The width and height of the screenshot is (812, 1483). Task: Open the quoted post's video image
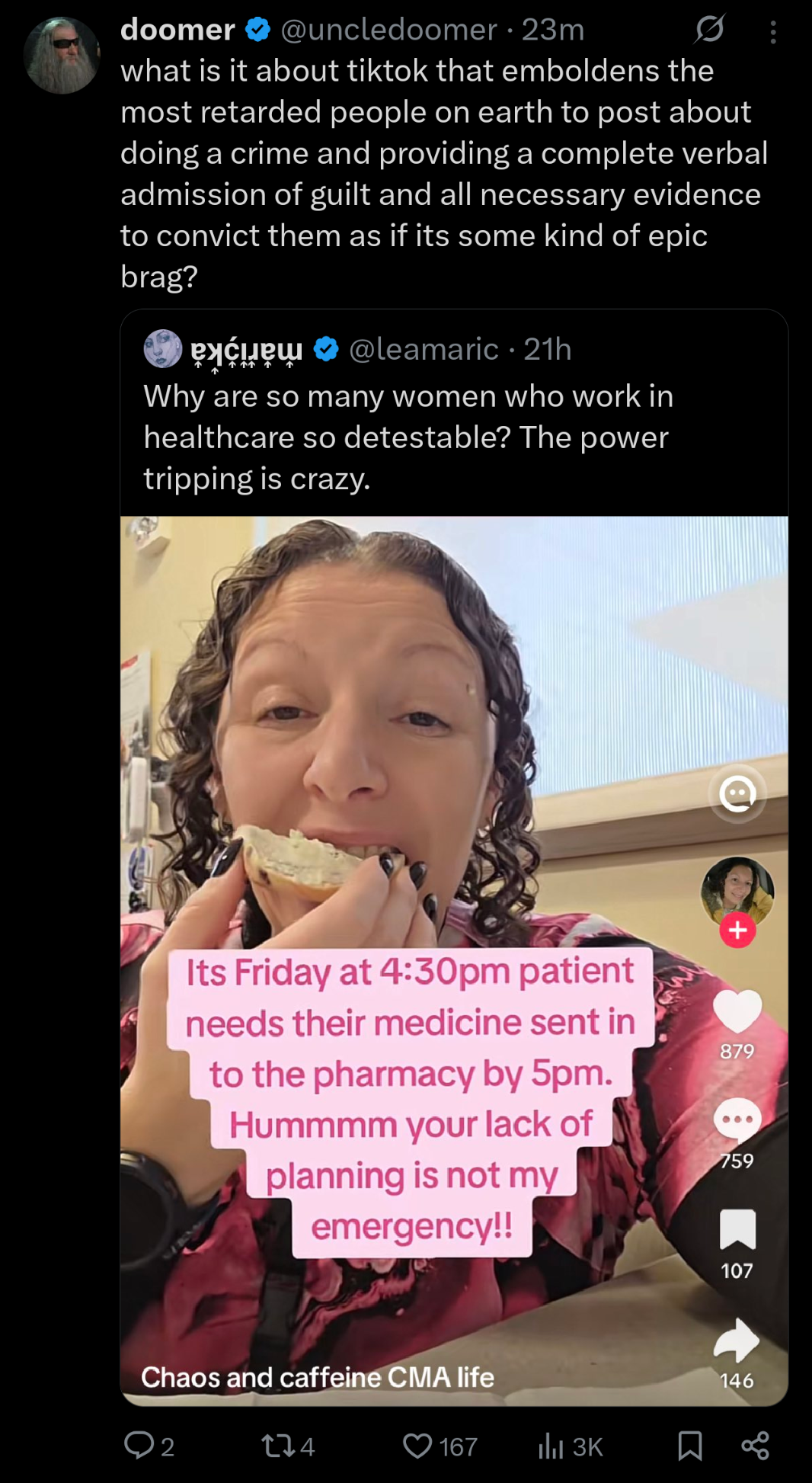(454, 960)
